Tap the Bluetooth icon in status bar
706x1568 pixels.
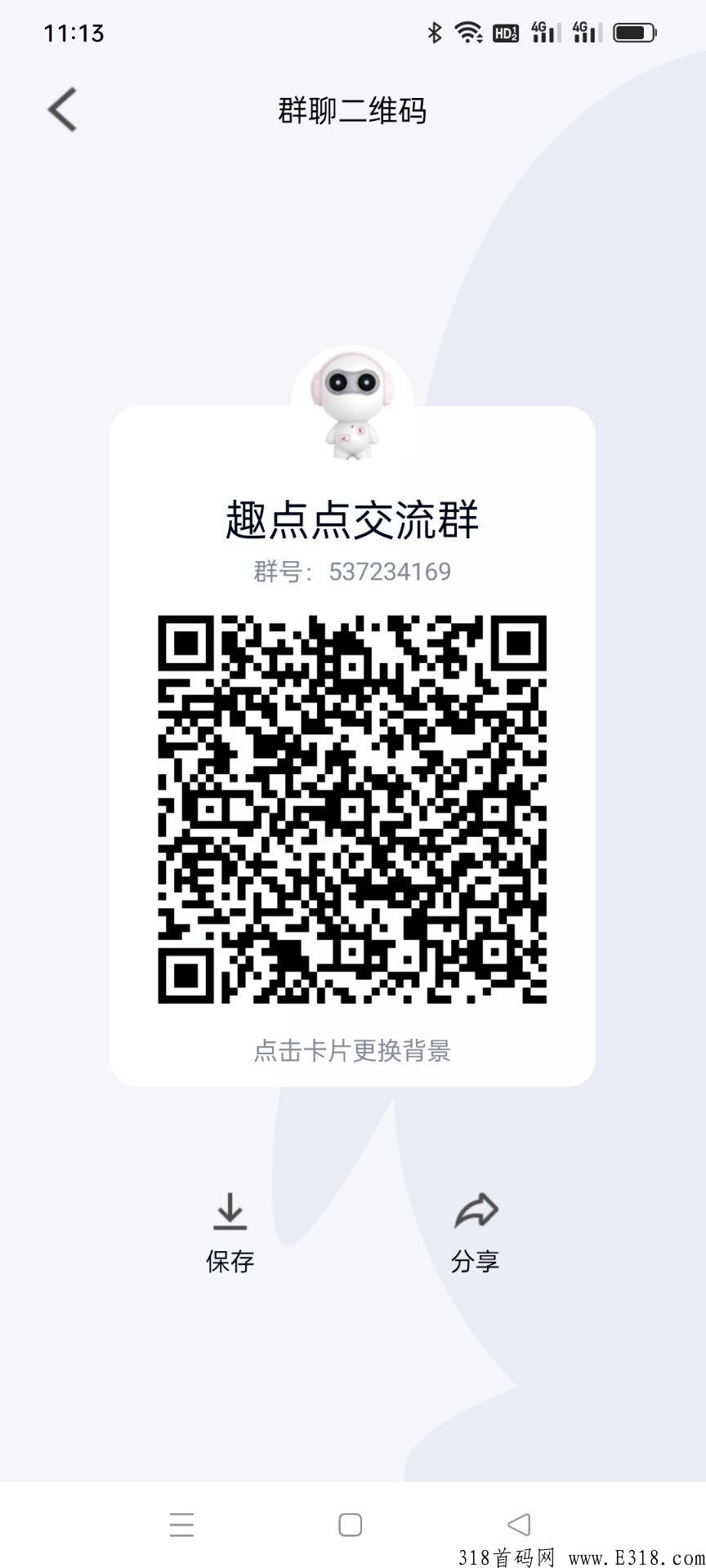(x=435, y=33)
